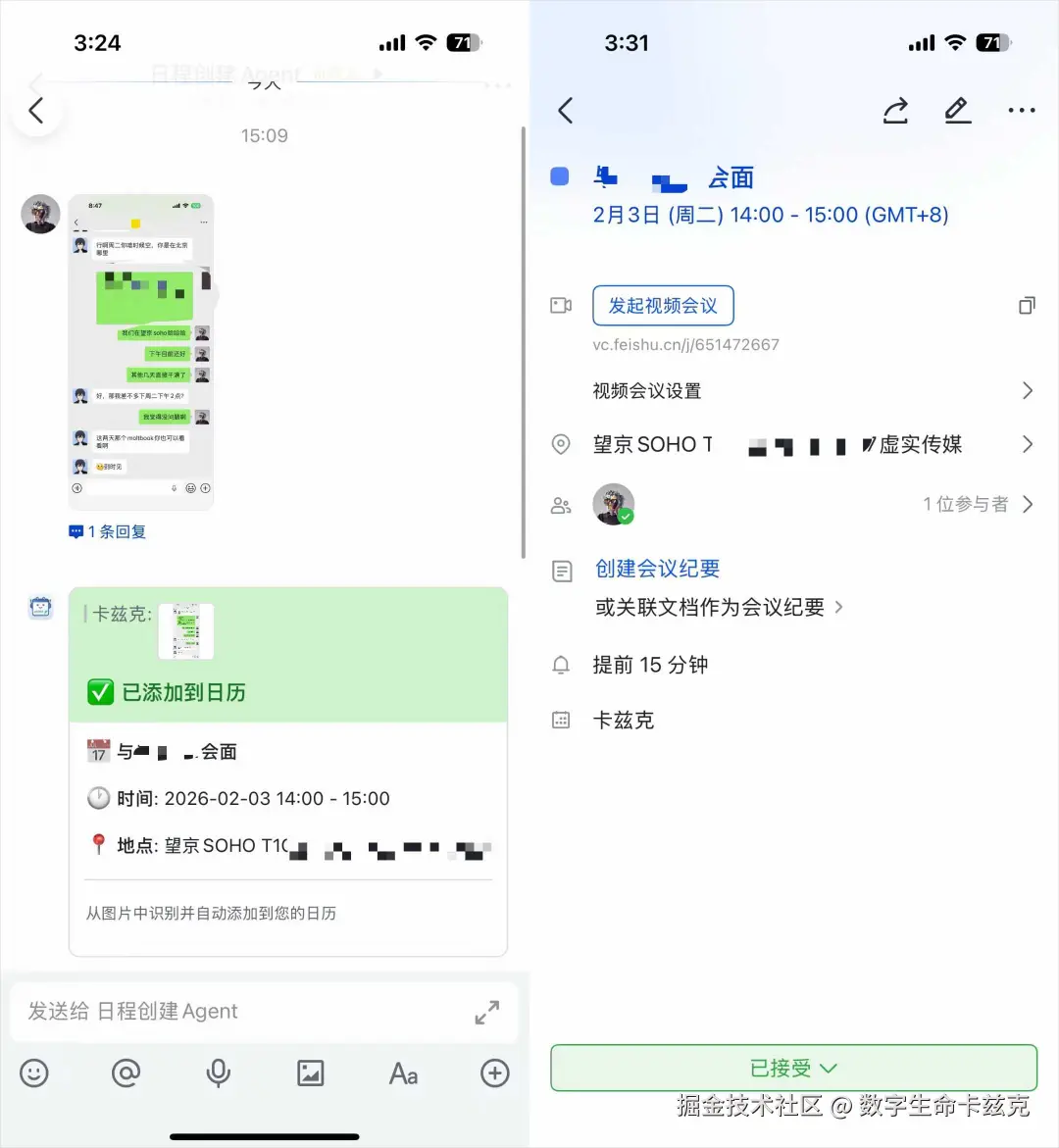Viewport: 1059px width, 1148px height.
Task: Tap the pencil icon to edit the event
Action: [x=957, y=110]
